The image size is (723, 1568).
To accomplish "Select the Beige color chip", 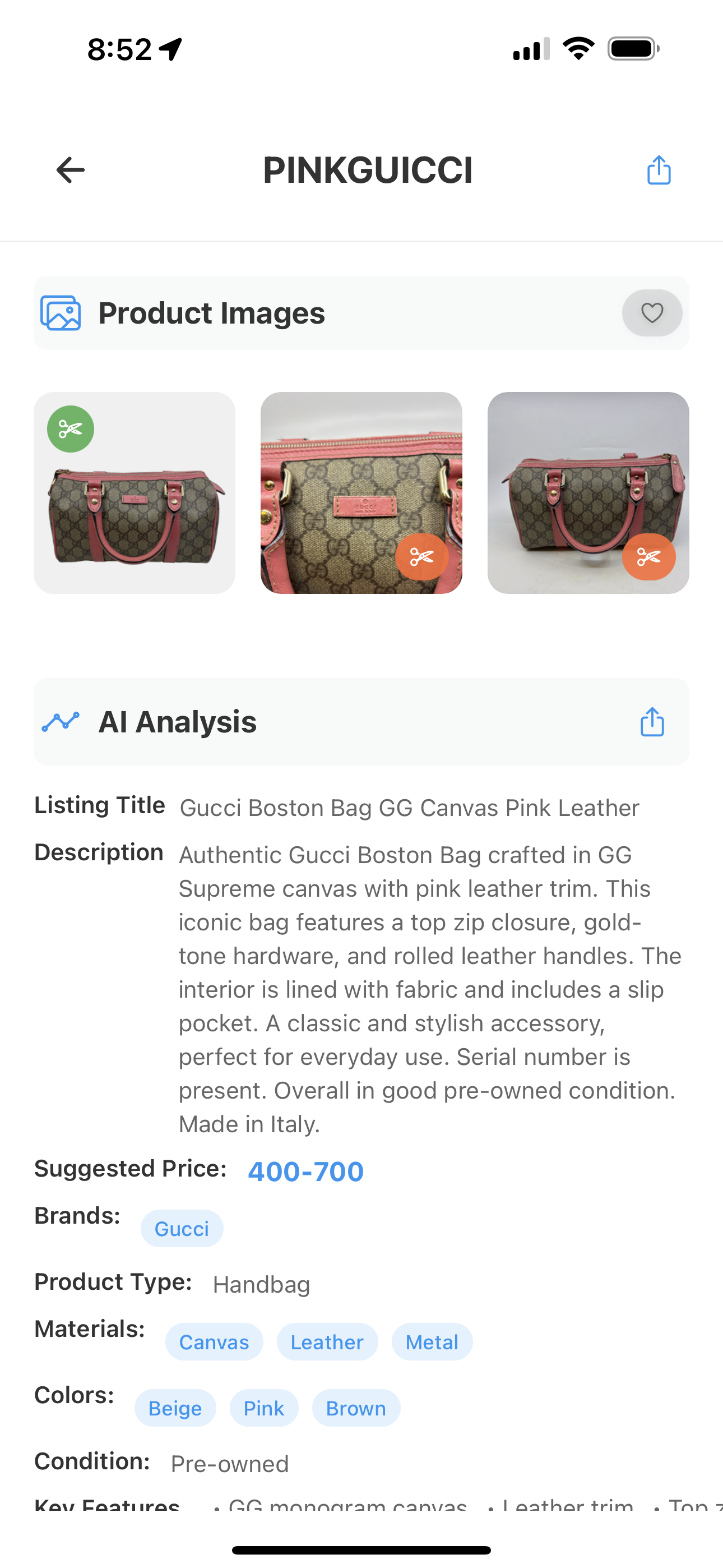I will click(175, 1408).
